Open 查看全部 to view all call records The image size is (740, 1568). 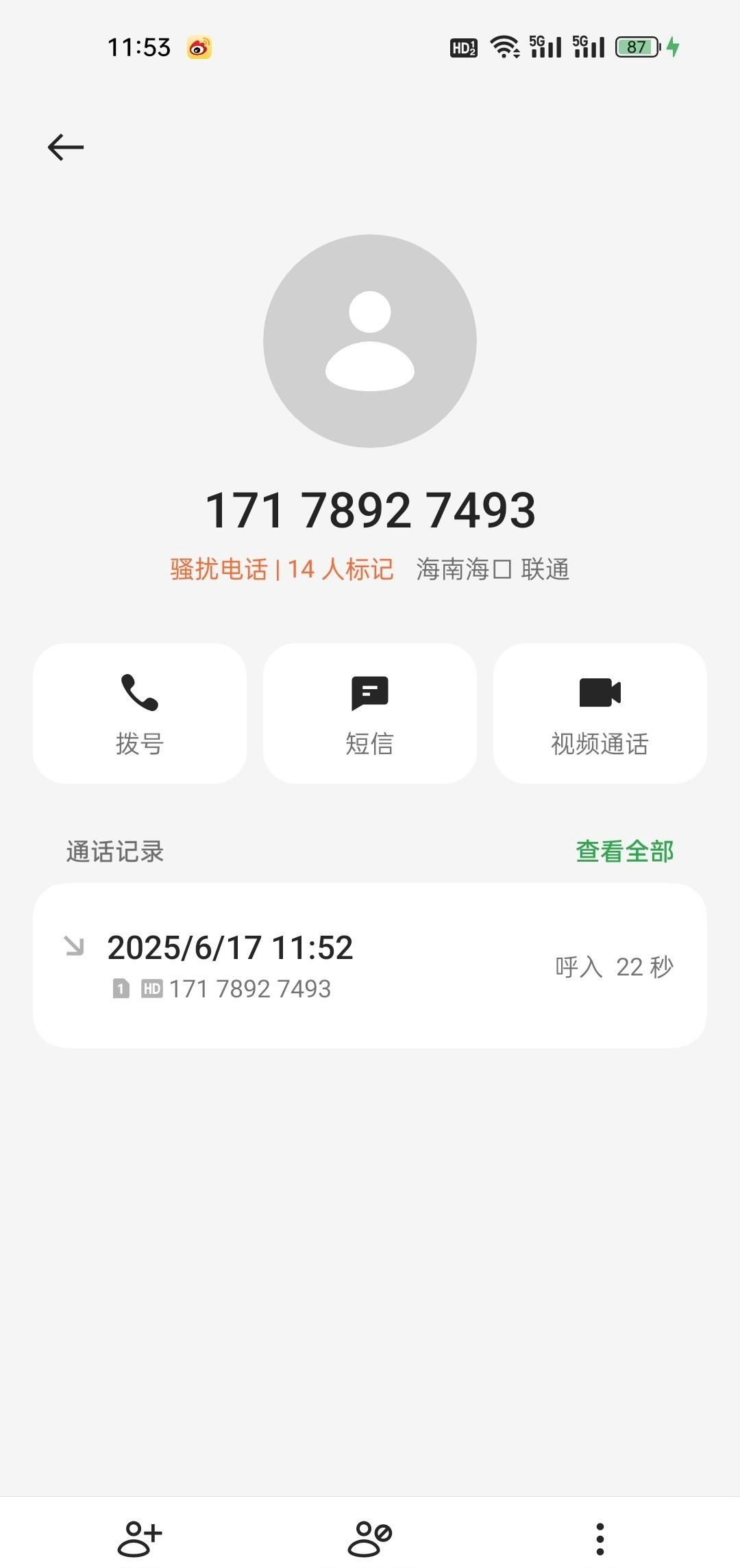(624, 851)
